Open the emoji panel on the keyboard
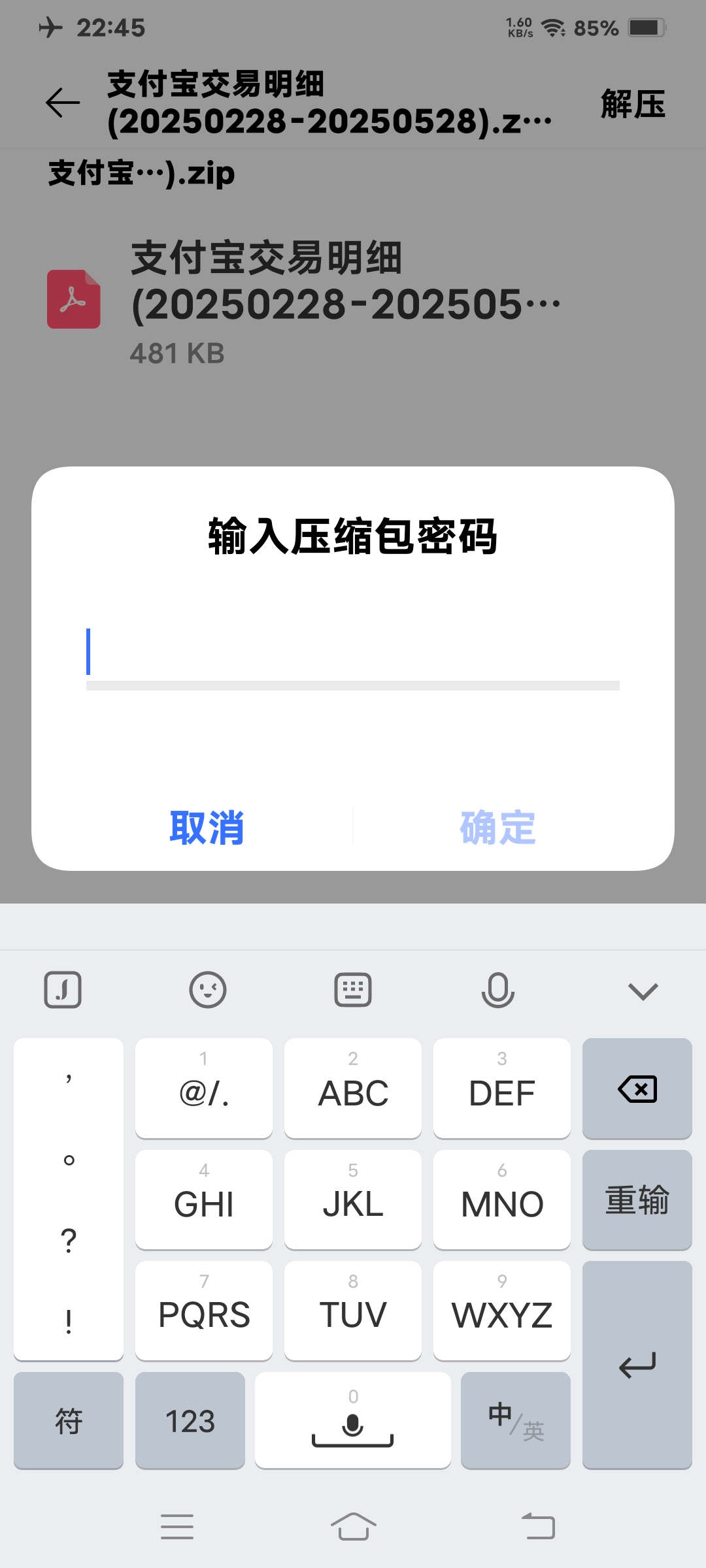Screen dimensions: 706x1568 point(208,988)
